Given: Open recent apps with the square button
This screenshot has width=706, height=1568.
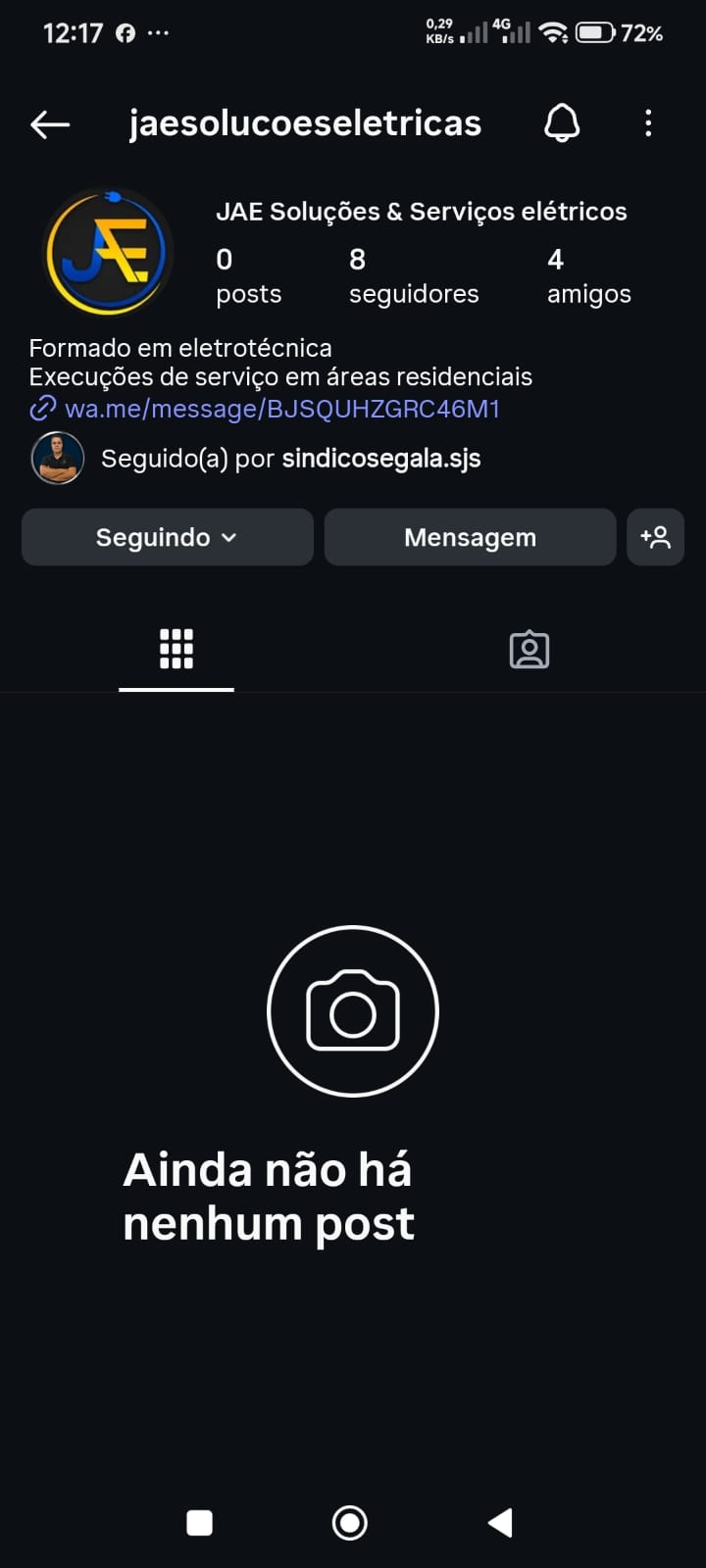Looking at the screenshot, I should (x=200, y=1522).
